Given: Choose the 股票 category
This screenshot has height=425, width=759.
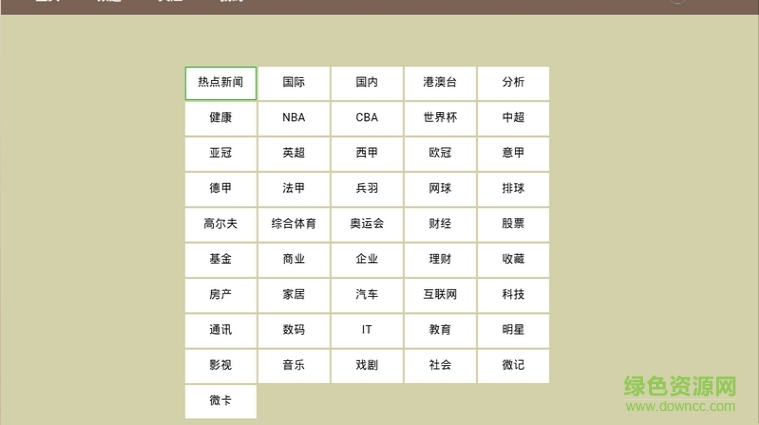Looking at the screenshot, I should coord(513,224).
